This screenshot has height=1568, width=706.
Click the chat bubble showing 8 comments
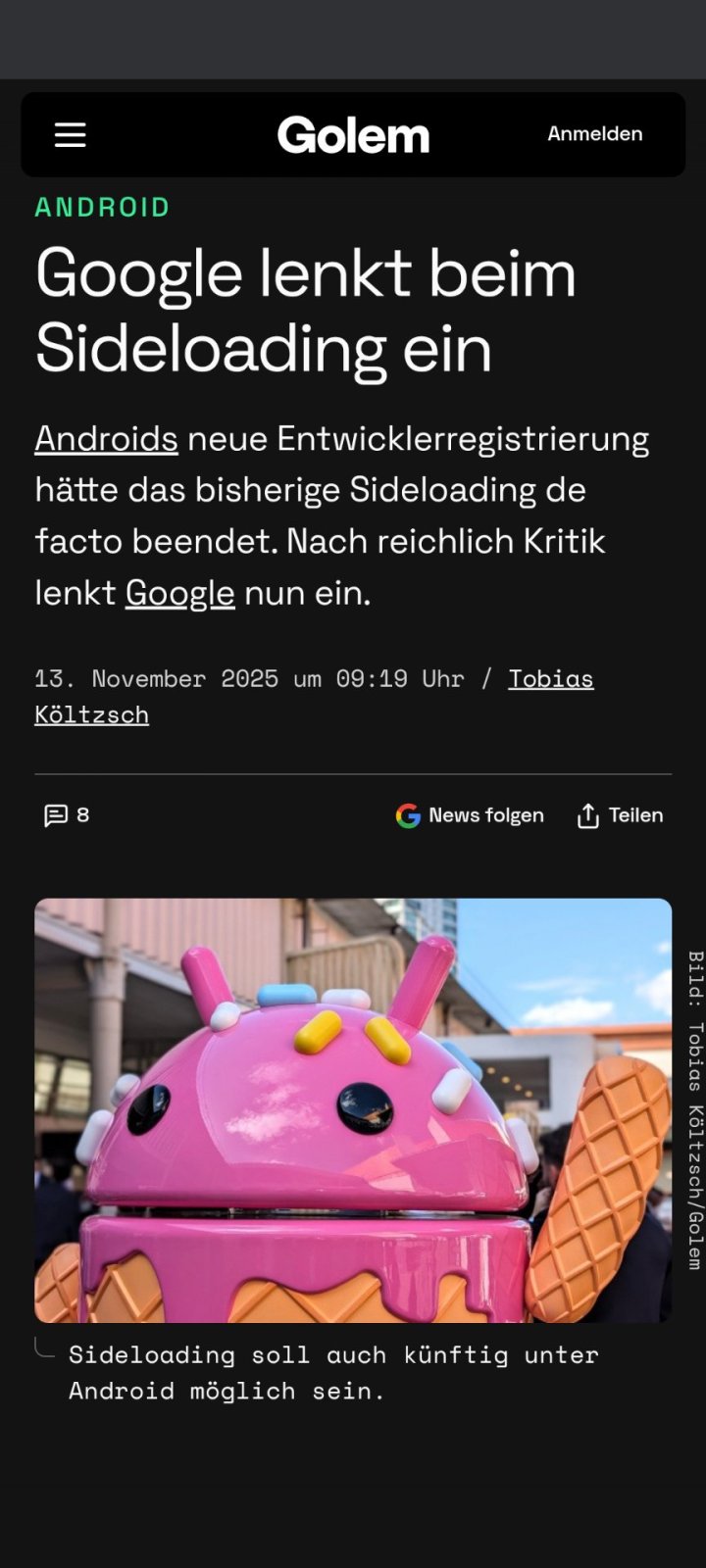67,814
